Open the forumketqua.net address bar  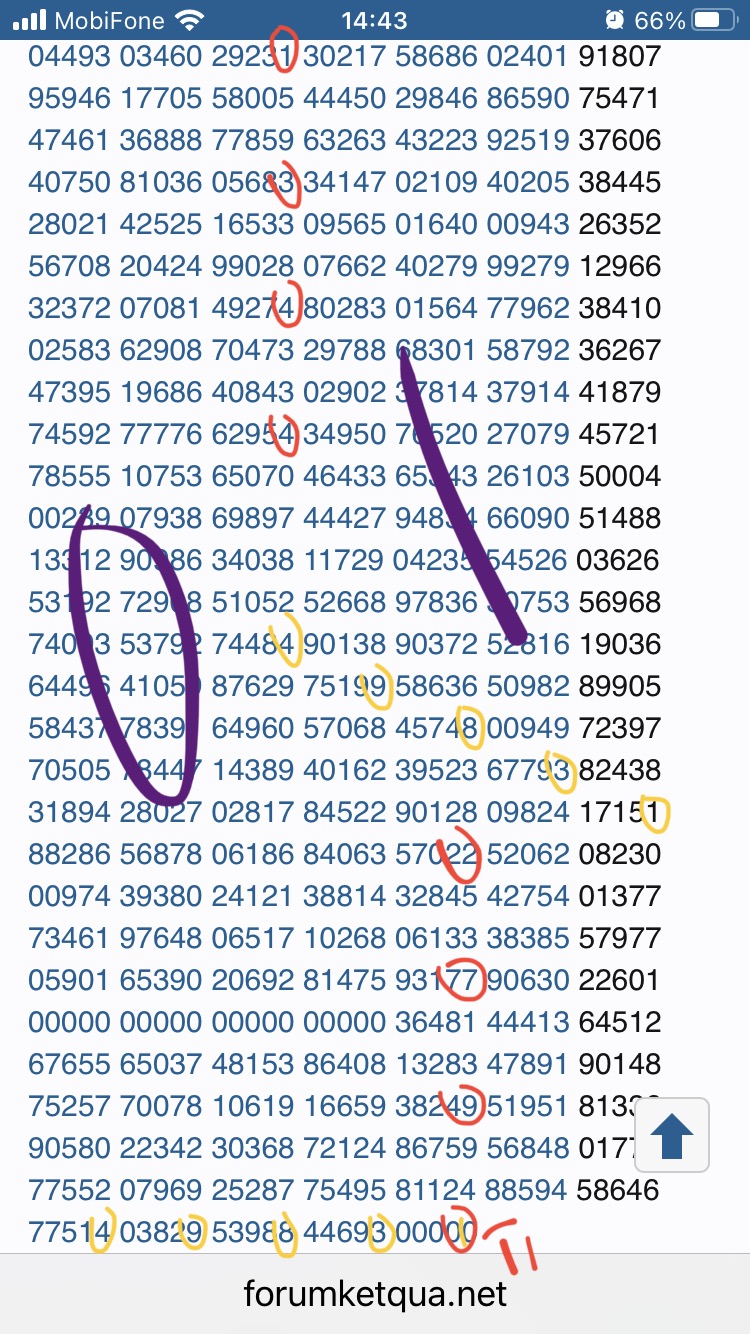click(375, 1295)
